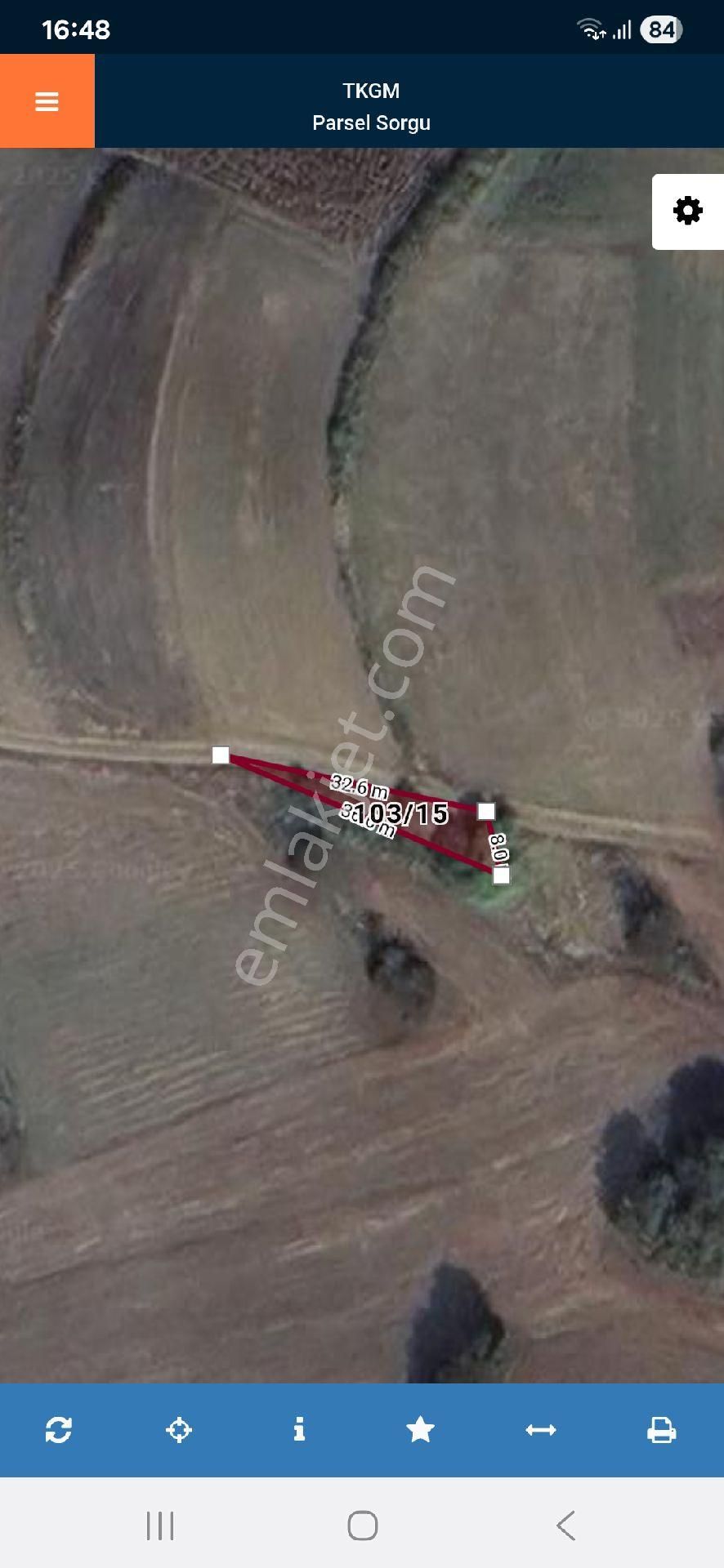Print the parcel map
724x1568 pixels.
(x=661, y=1429)
